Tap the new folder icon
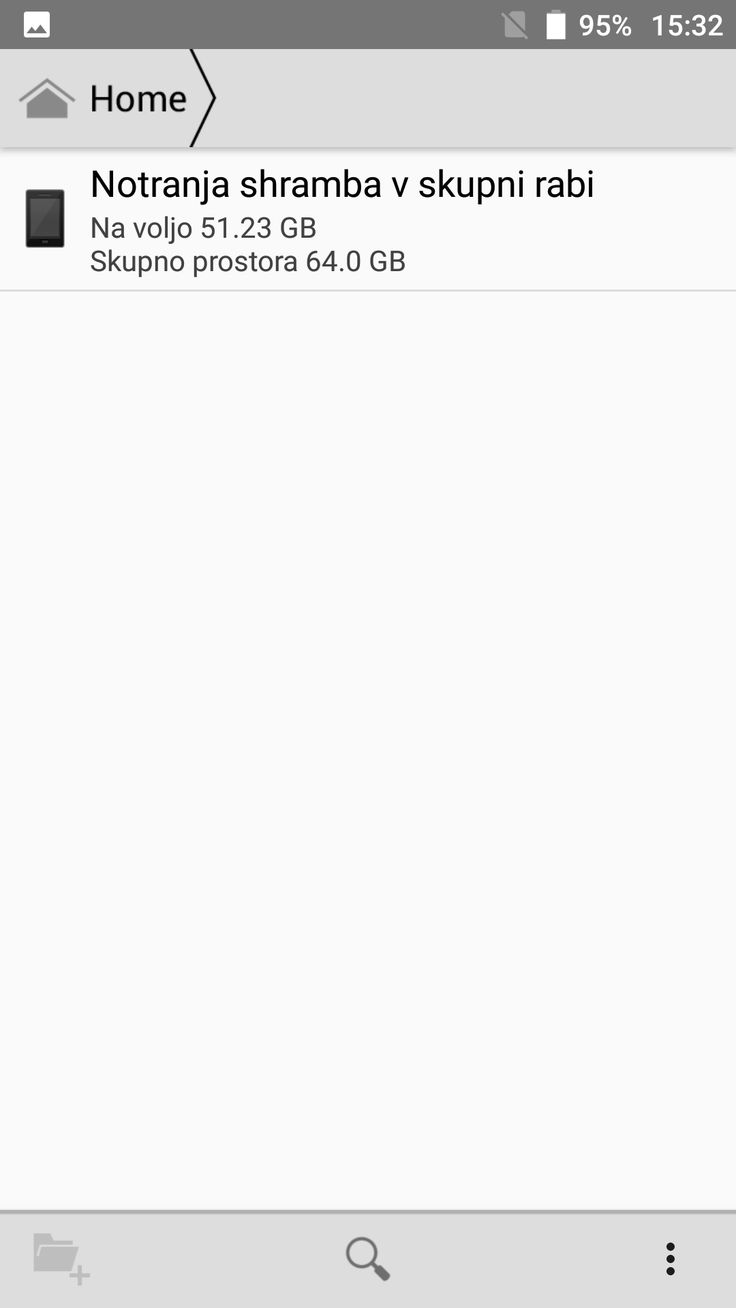Image resolution: width=736 pixels, height=1308 pixels. 60,1258
